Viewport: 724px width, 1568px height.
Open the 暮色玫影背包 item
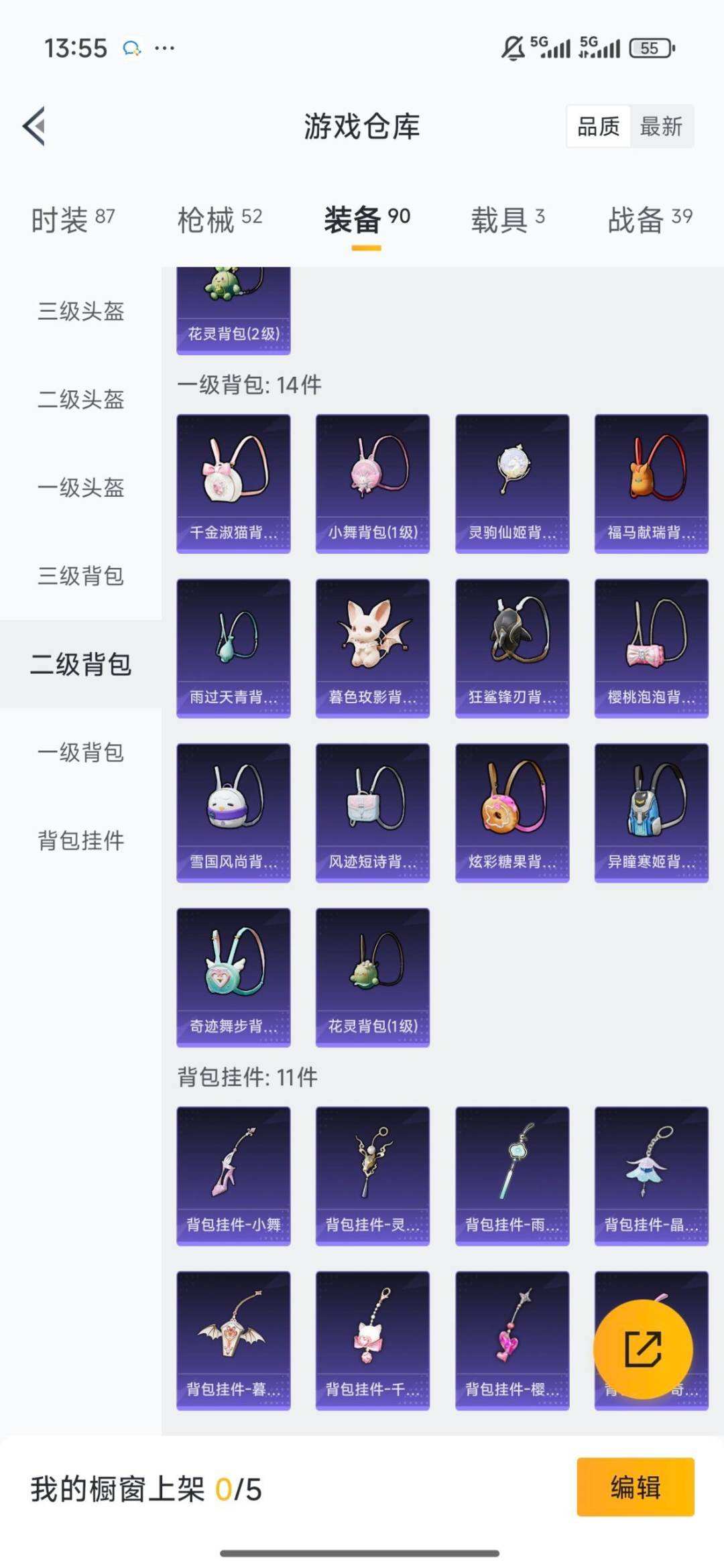pos(373,648)
